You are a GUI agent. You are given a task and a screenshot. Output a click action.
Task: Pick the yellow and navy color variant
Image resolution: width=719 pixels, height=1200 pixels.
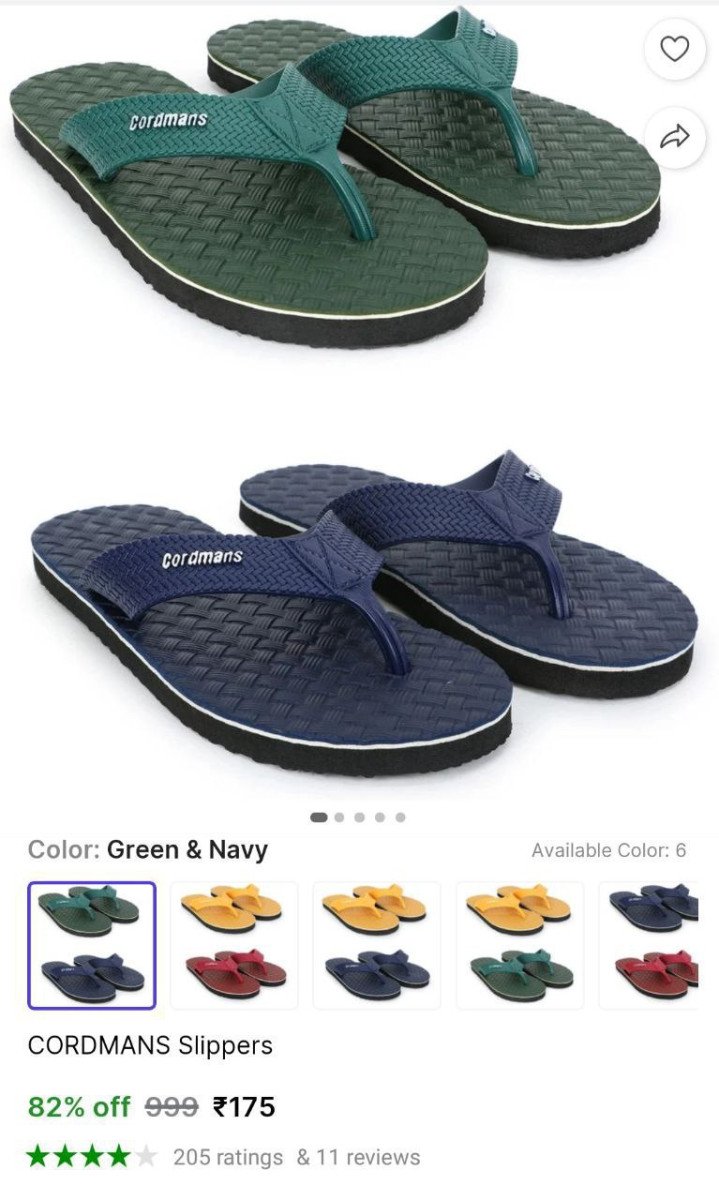coord(377,945)
